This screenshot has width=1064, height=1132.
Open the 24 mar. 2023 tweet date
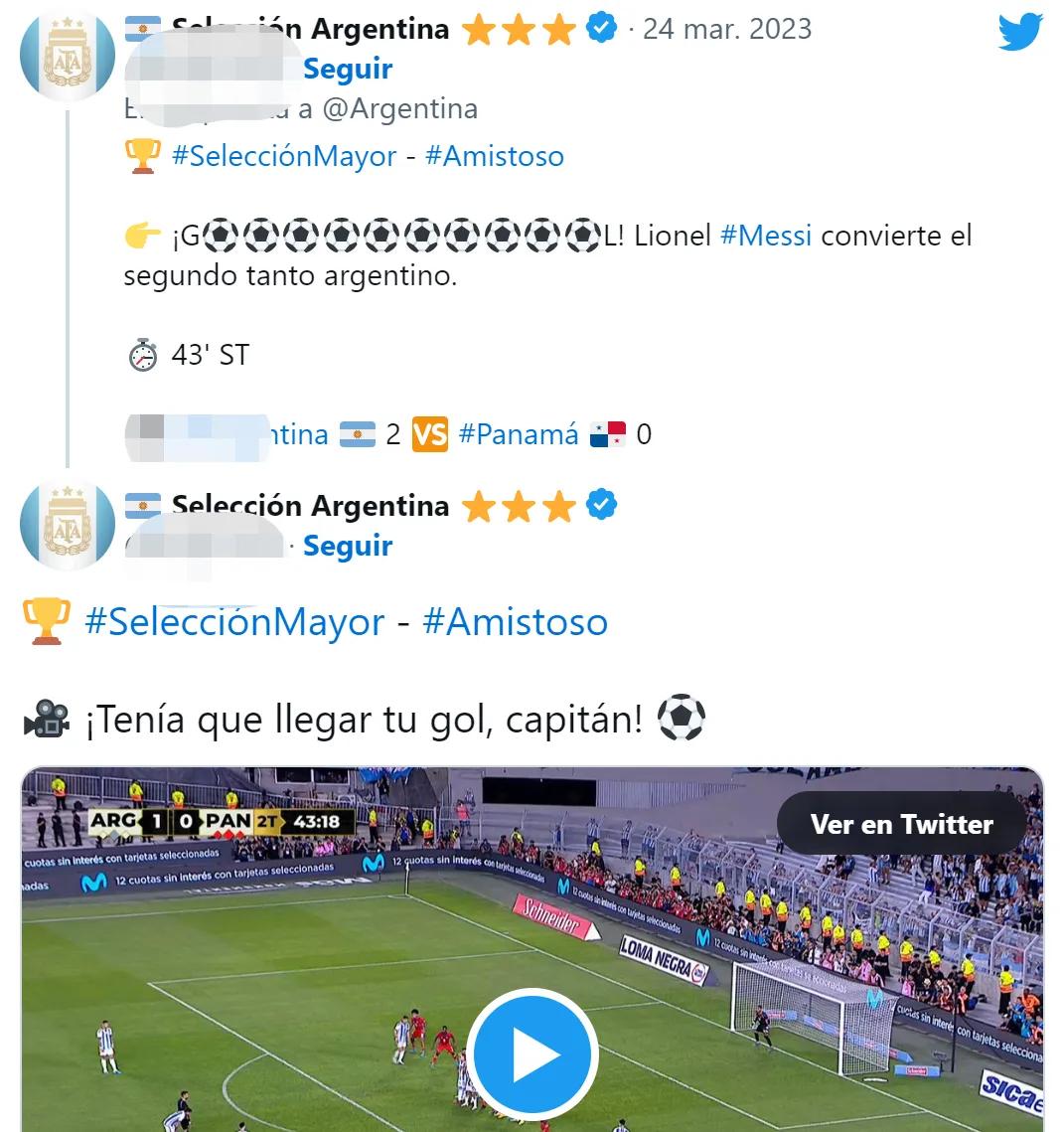[727, 29]
